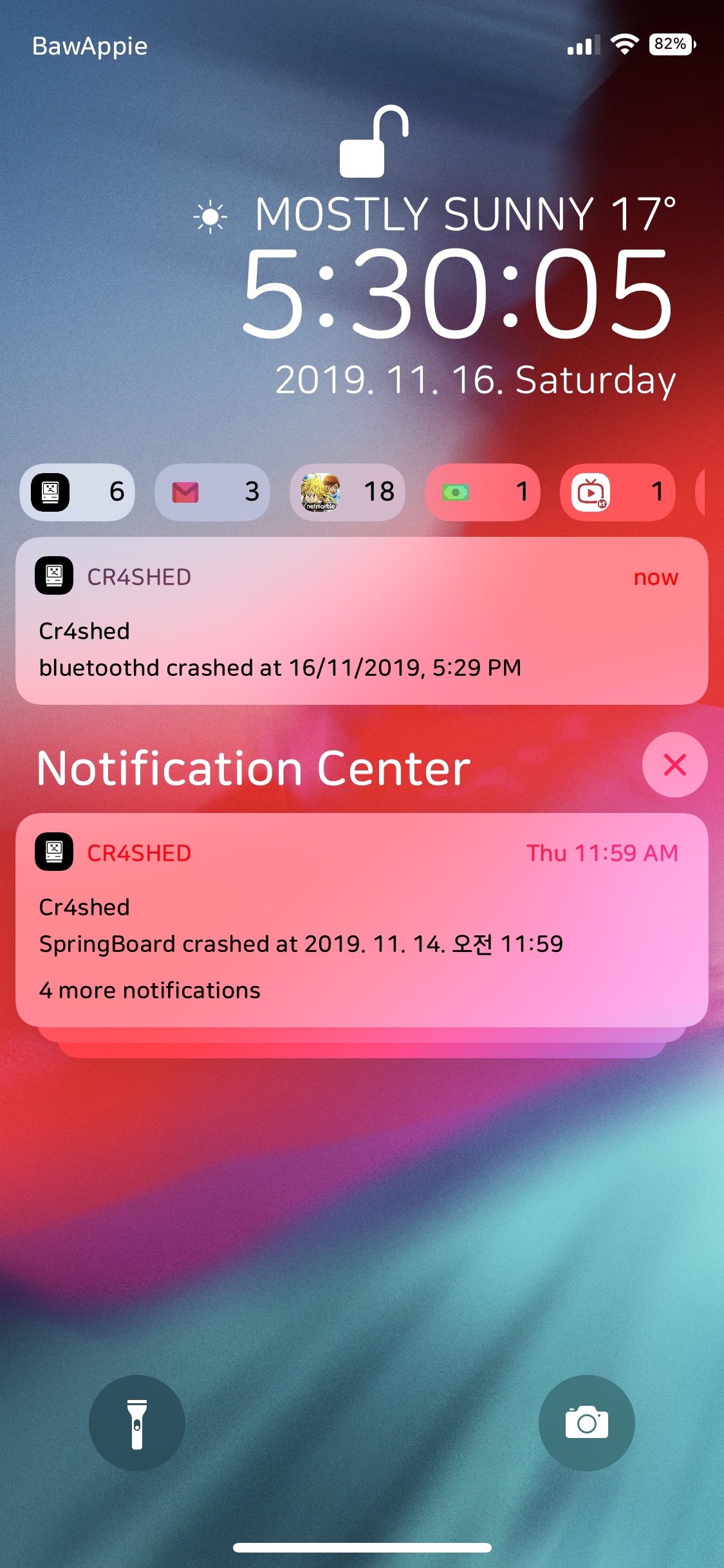The height and width of the screenshot is (1568, 724).
Task: Clear Notification Center with the X button
Action: 674,765
